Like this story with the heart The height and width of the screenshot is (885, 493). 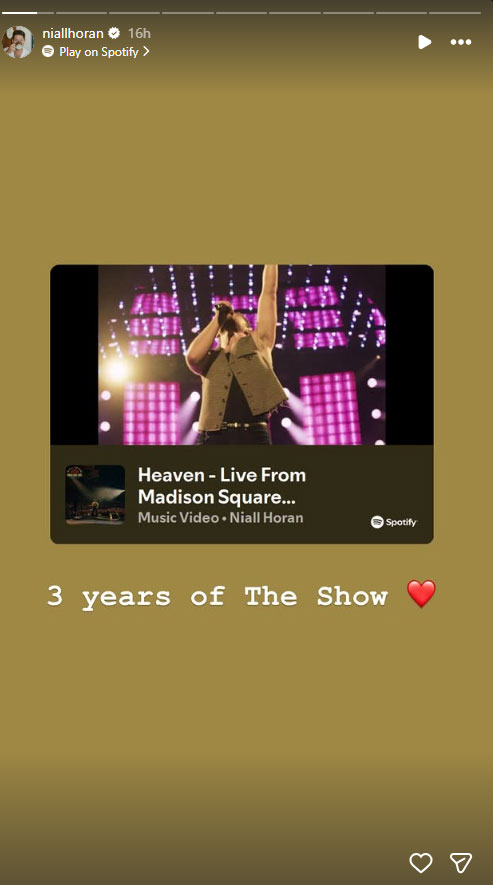(x=421, y=862)
